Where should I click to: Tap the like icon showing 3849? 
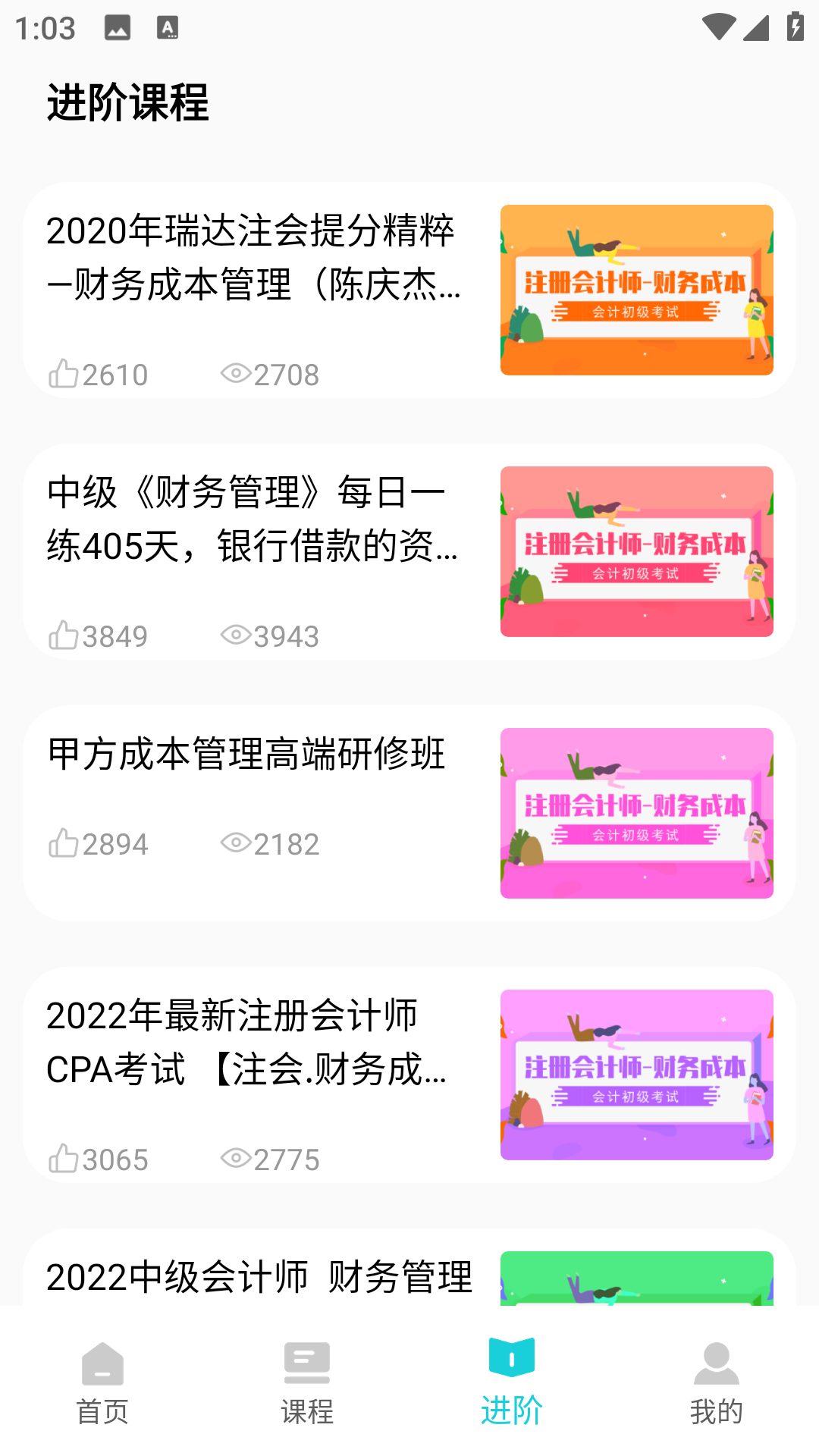click(x=64, y=635)
